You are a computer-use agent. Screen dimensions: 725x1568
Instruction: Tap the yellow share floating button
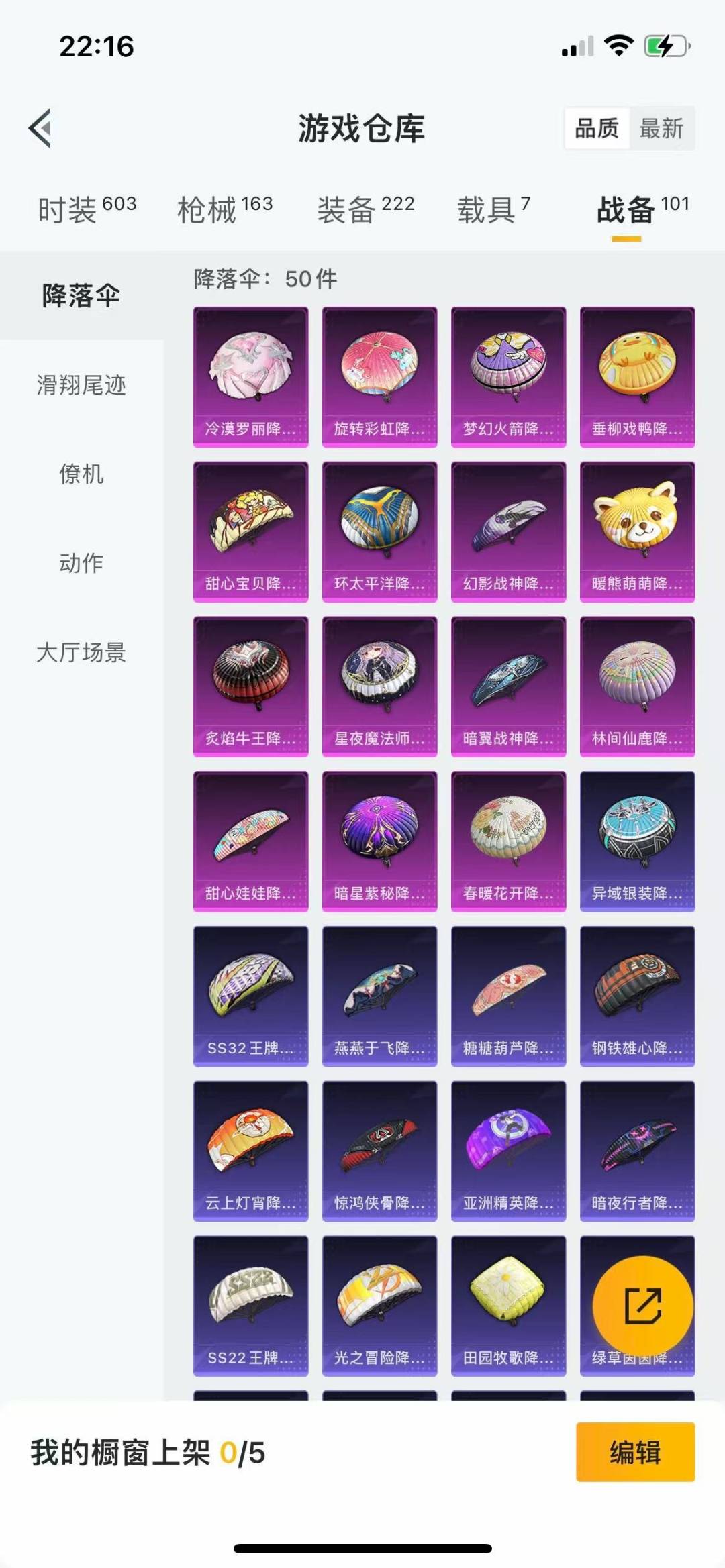point(643,1306)
